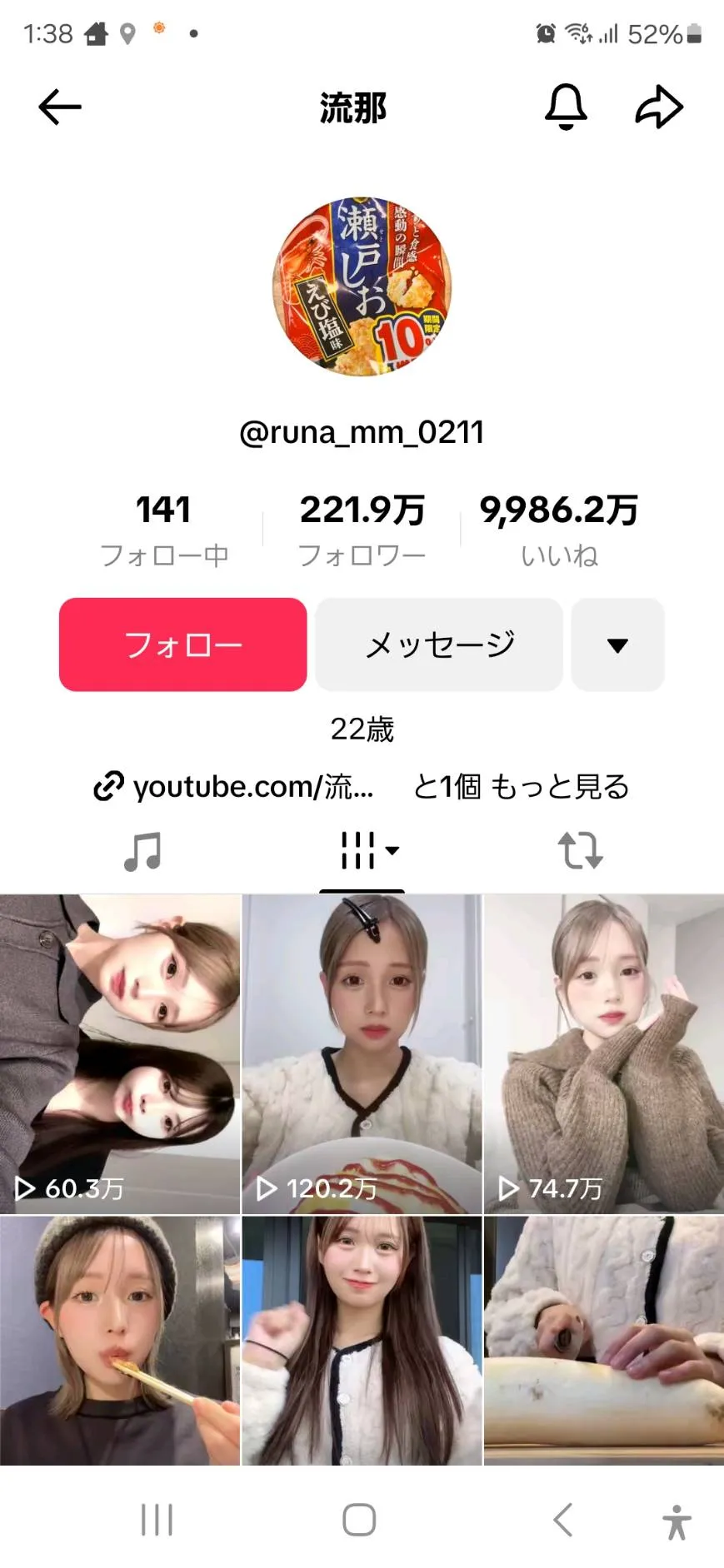Open the youtube.com link in bio

tap(236, 786)
